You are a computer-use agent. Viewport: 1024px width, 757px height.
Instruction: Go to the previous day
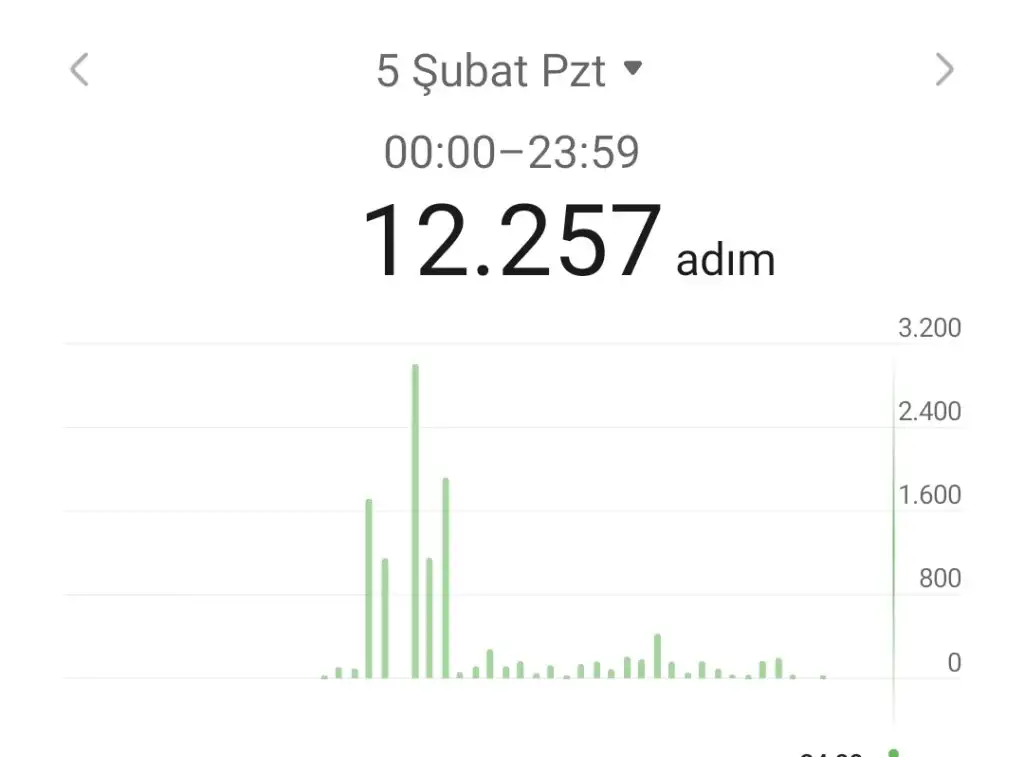pos(80,70)
